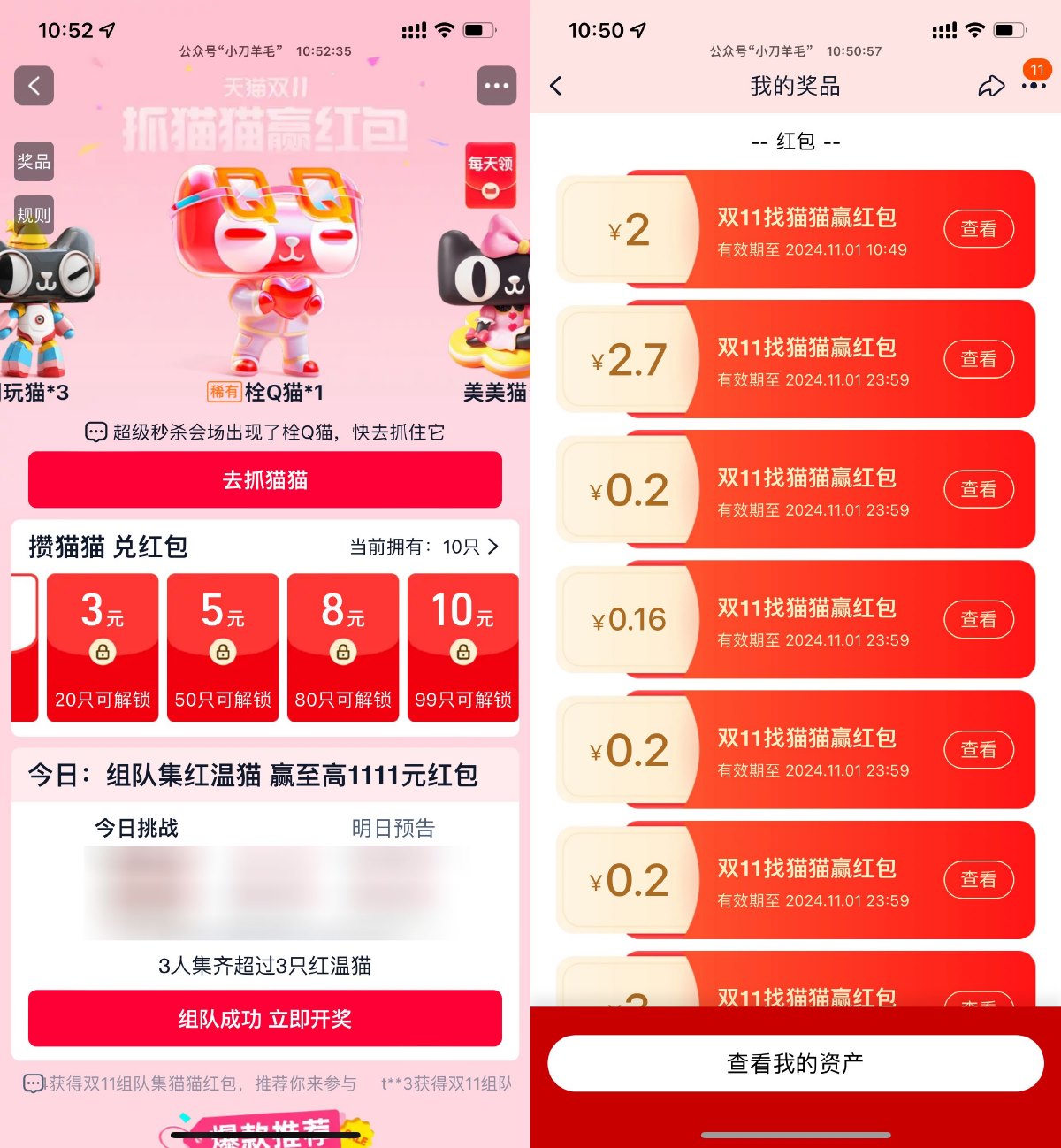
Task: Tap the back arrow on the cat game page
Action: click(33, 86)
